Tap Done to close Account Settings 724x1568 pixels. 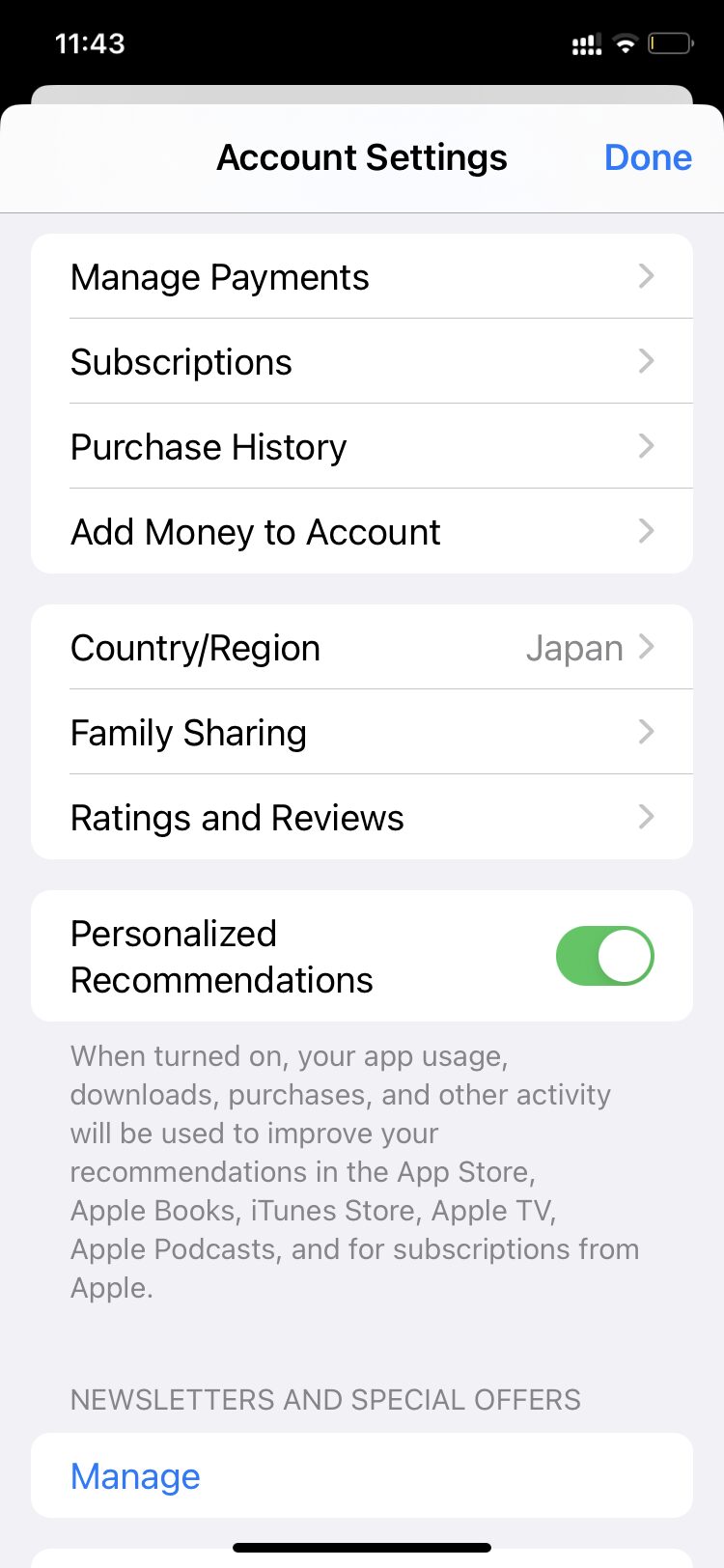point(648,157)
